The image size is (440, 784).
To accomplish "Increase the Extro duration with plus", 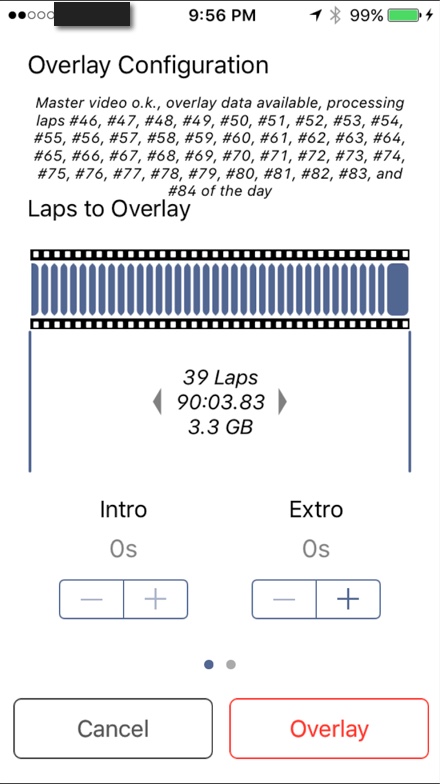I will tap(348, 599).
